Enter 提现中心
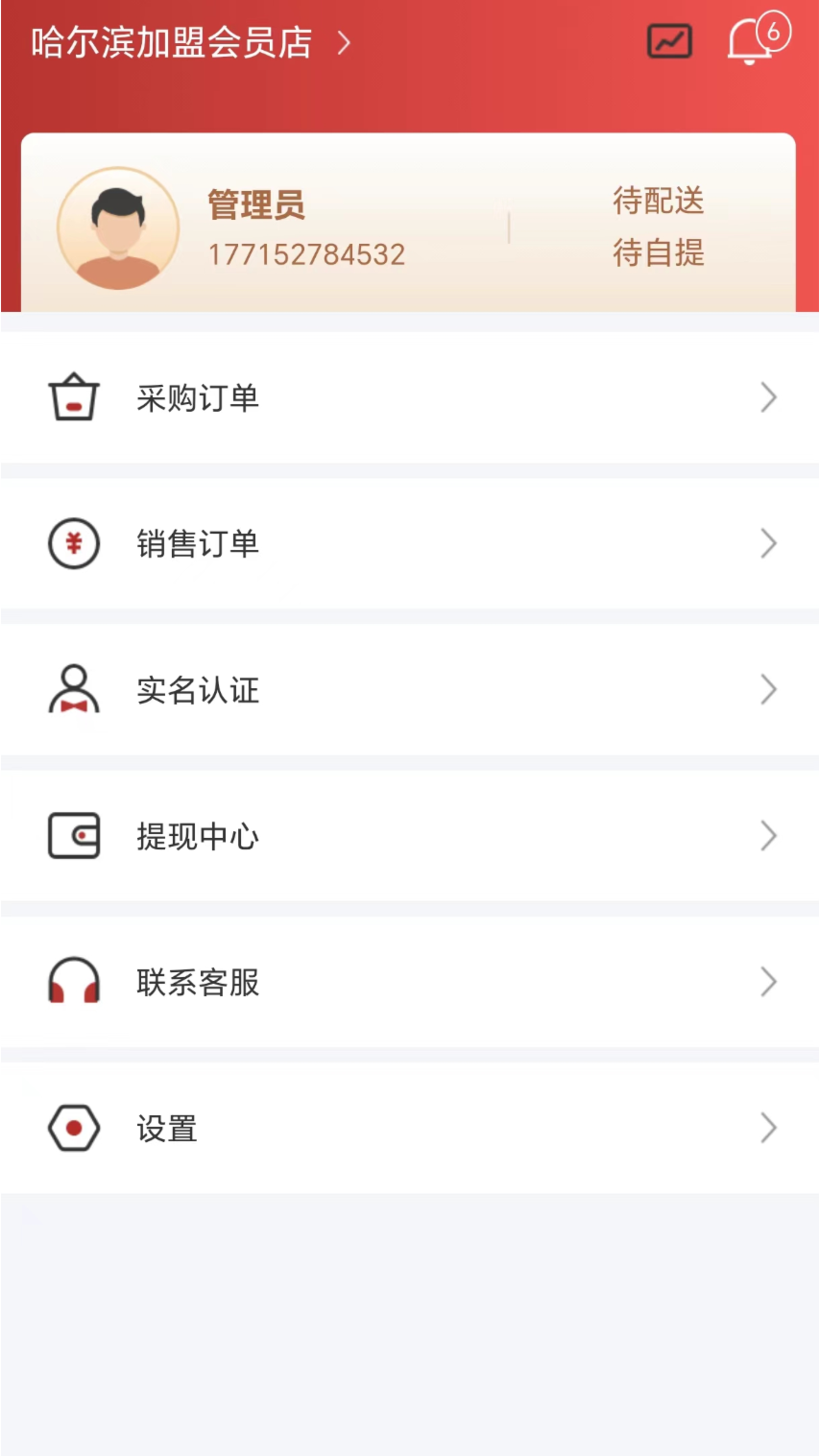Screen dimensions: 820x1456 click(410, 836)
